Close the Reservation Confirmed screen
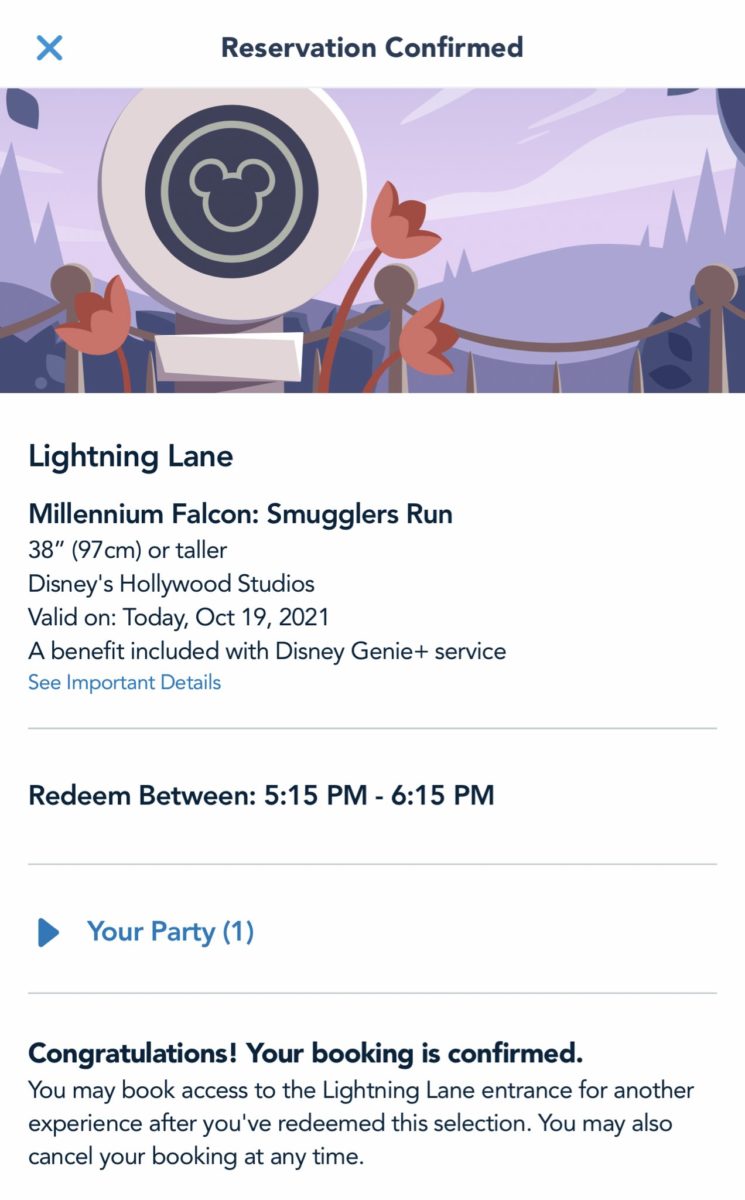 49,47
